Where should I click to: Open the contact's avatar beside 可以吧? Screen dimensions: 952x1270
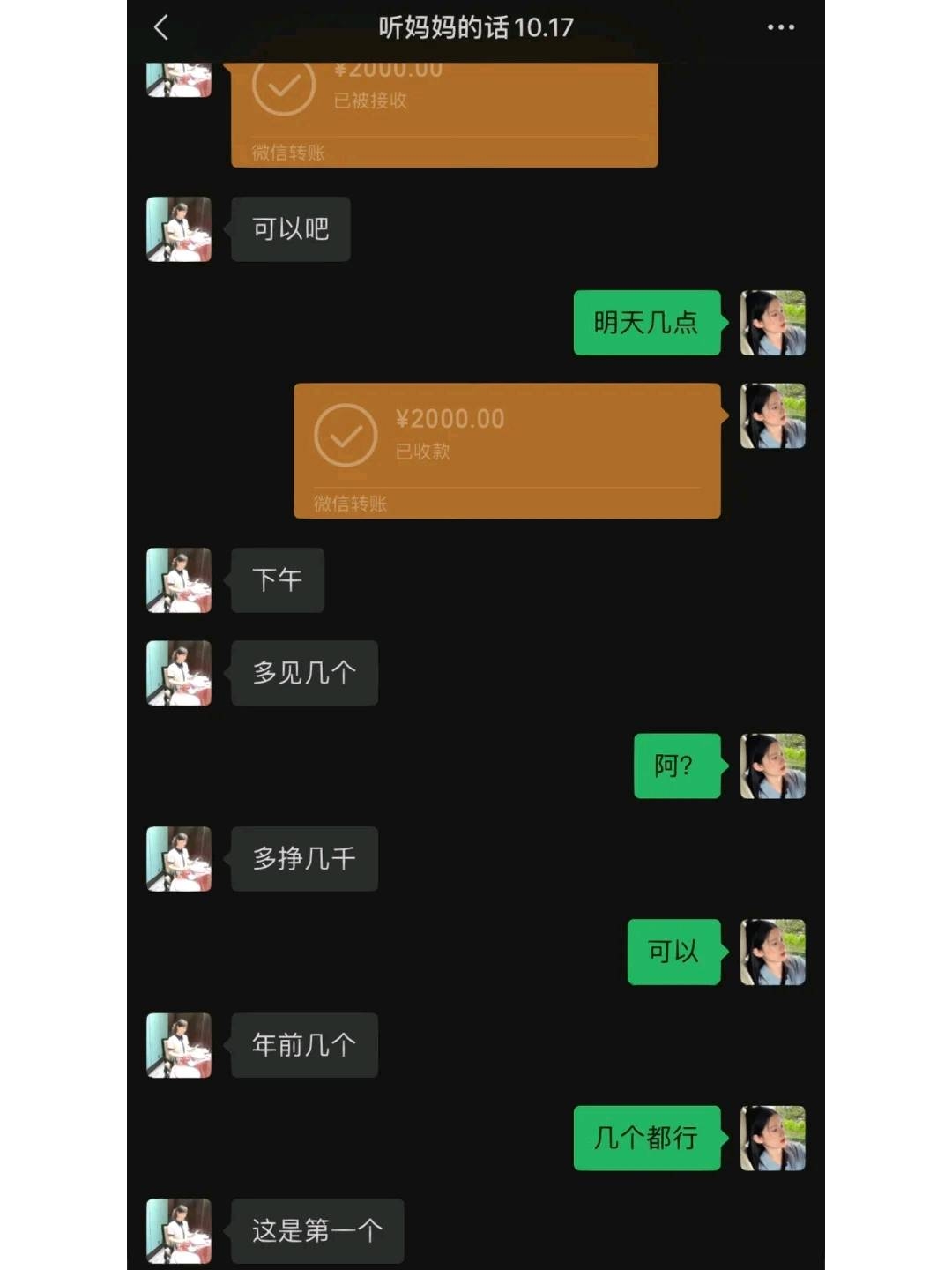click(x=179, y=229)
